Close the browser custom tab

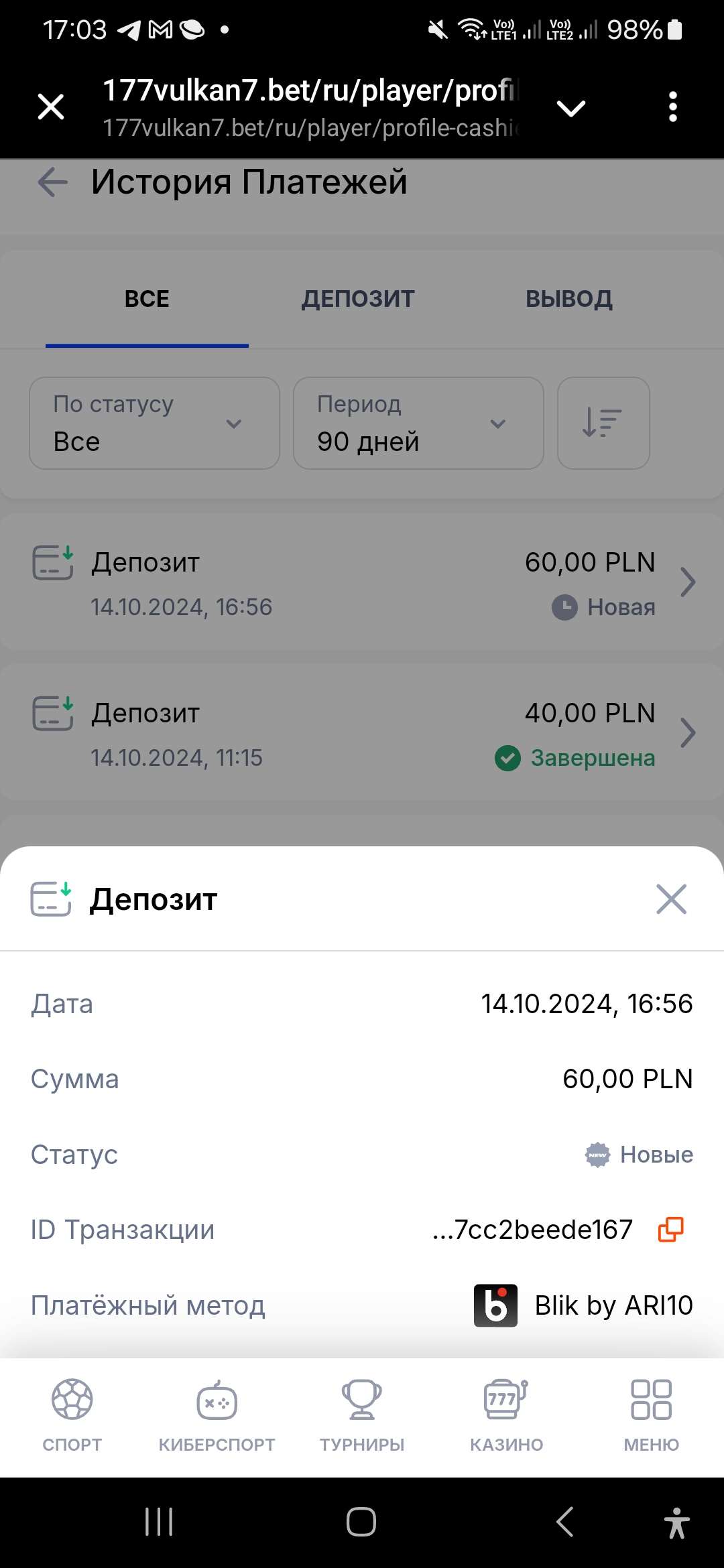click(x=51, y=107)
